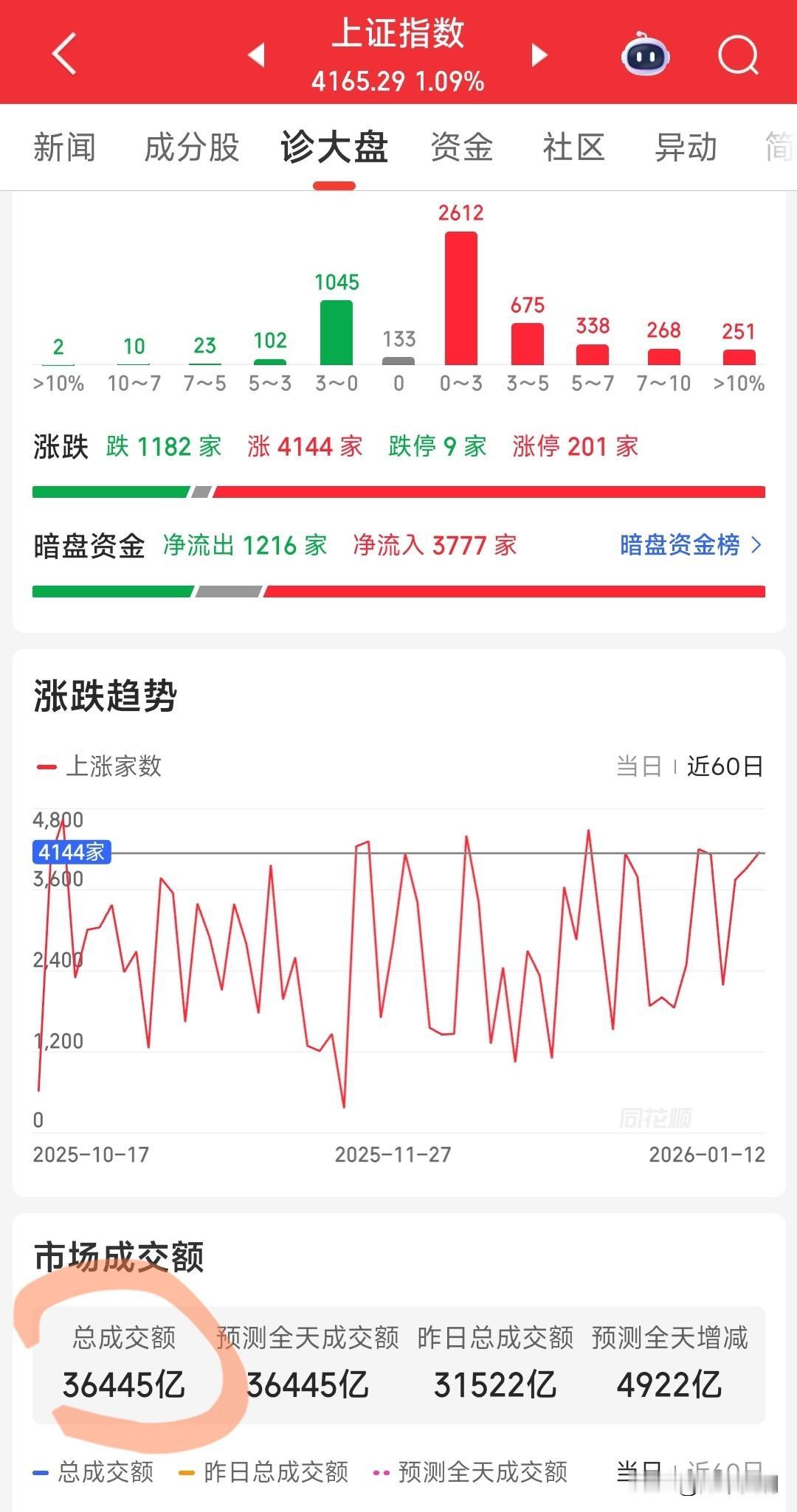Tap the 4144家 marker on the chart
This screenshot has width=797, height=1512.
coord(74,851)
